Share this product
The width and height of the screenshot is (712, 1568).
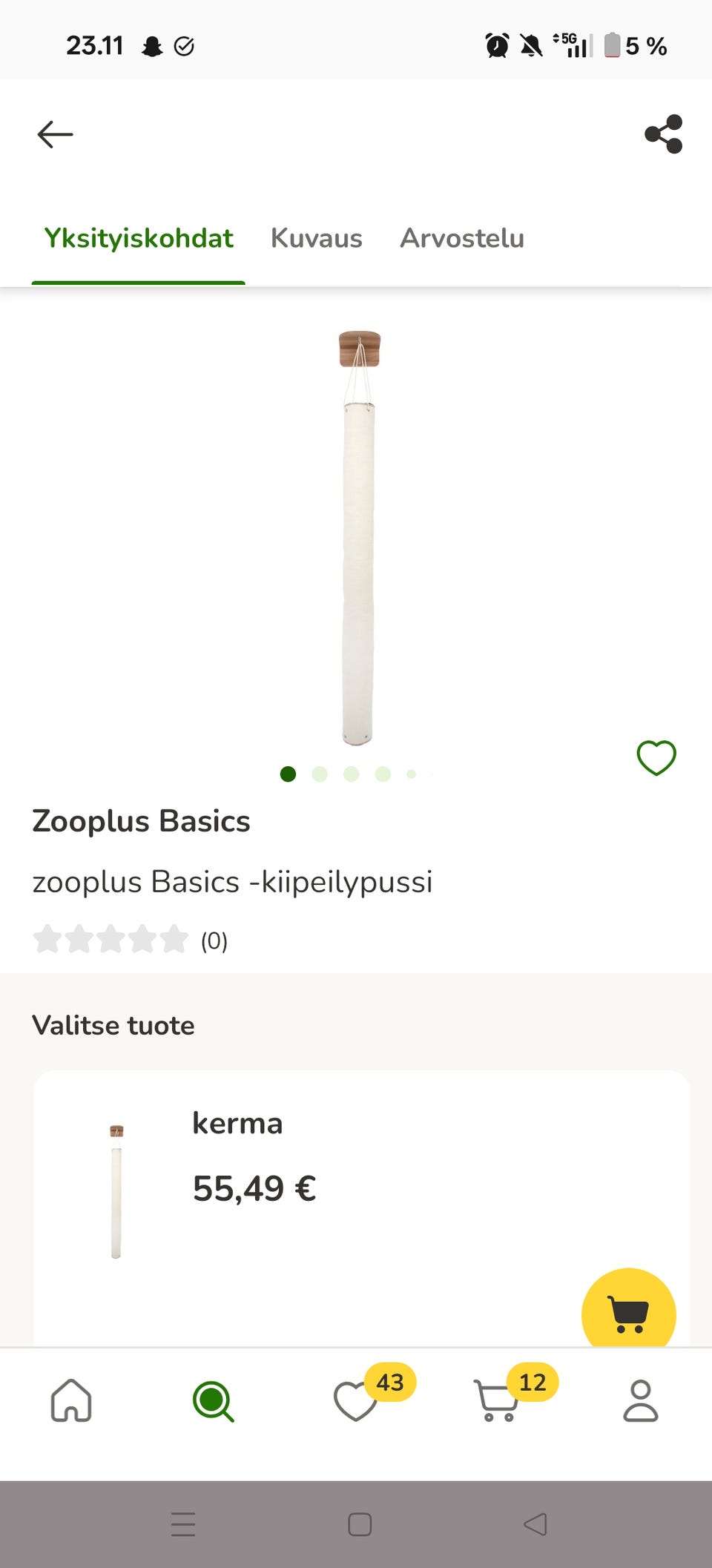point(662,134)
